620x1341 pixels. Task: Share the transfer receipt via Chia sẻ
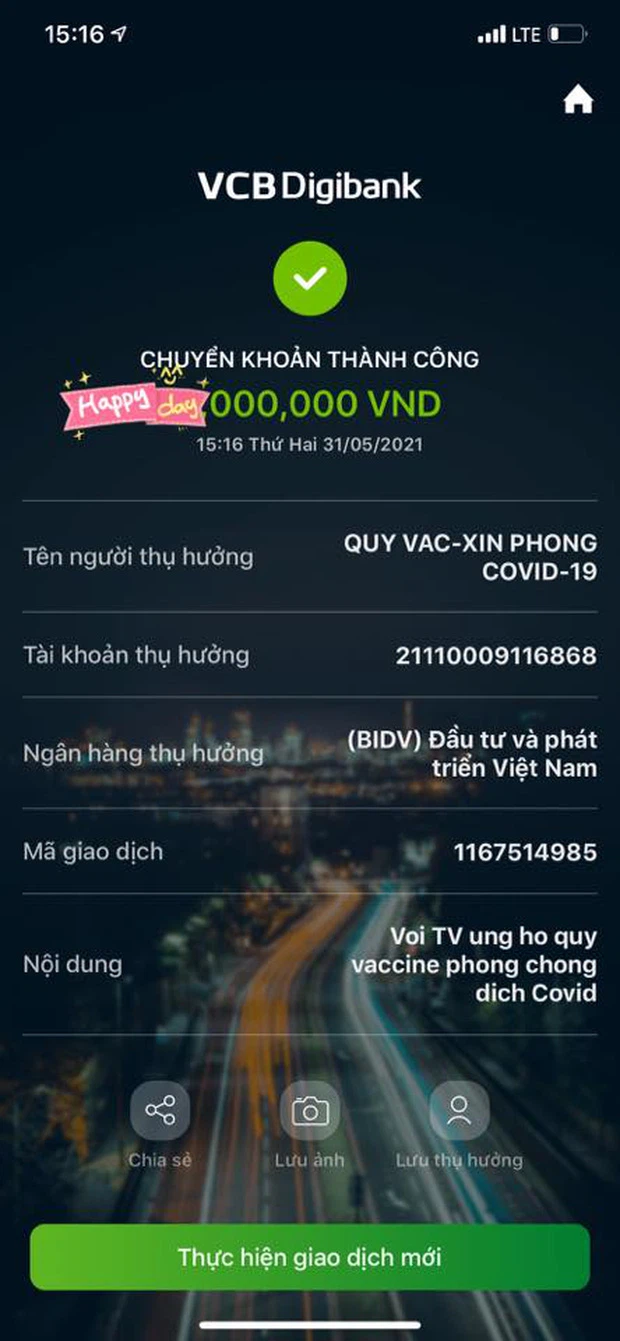pyautogui.click(x=160, y=1111)
